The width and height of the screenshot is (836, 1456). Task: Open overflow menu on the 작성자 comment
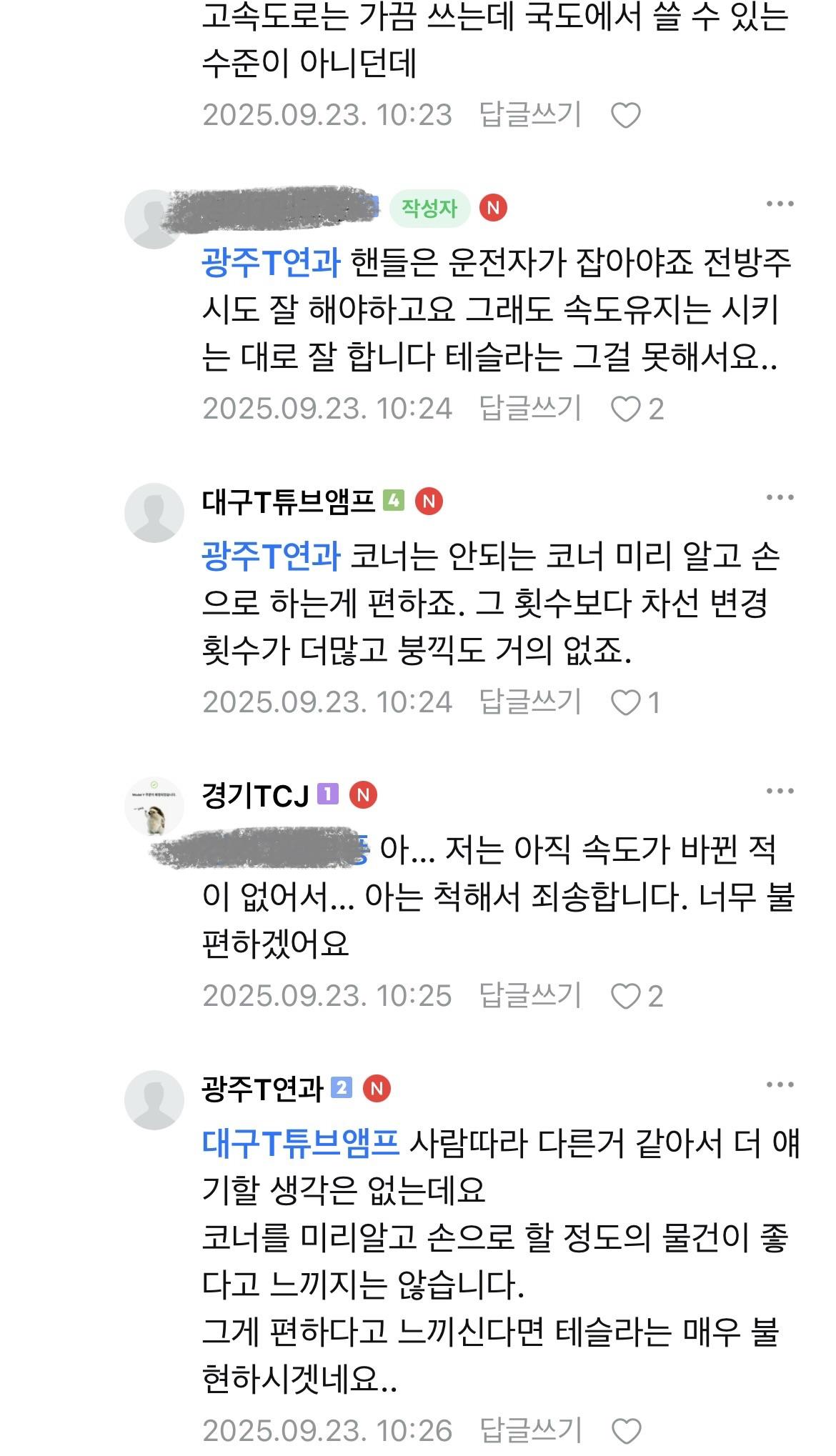point(780,204)
